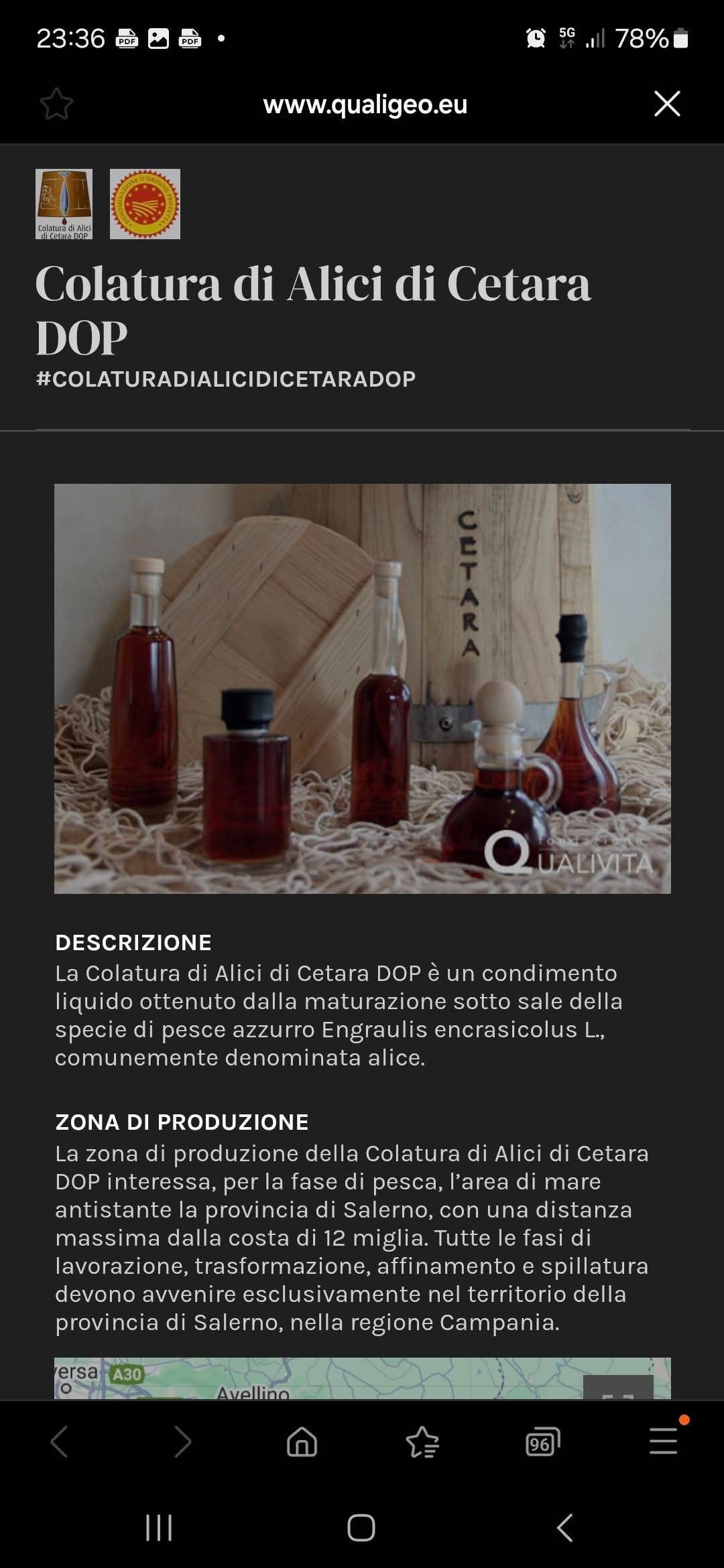Open the system recent apps view
The image size is (724, 1568).
159,1528
